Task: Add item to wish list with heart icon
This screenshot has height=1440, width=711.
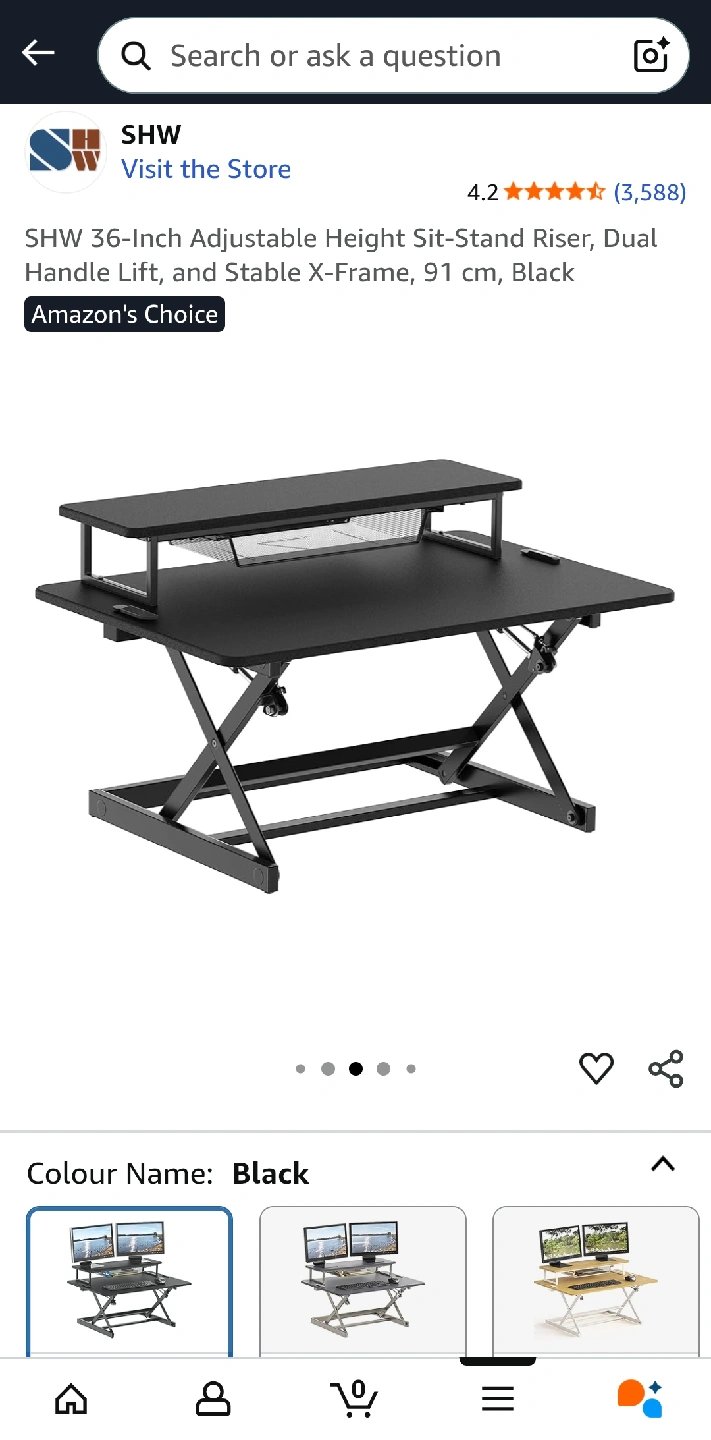Action: point(596,1068)
